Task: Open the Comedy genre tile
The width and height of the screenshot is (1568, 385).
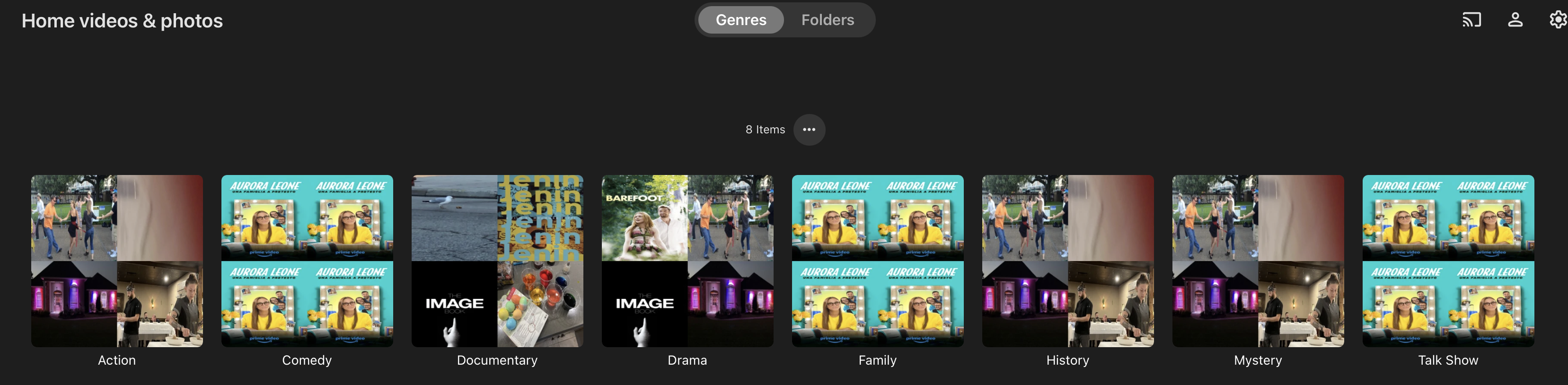Action: click(x=307, y=261)
